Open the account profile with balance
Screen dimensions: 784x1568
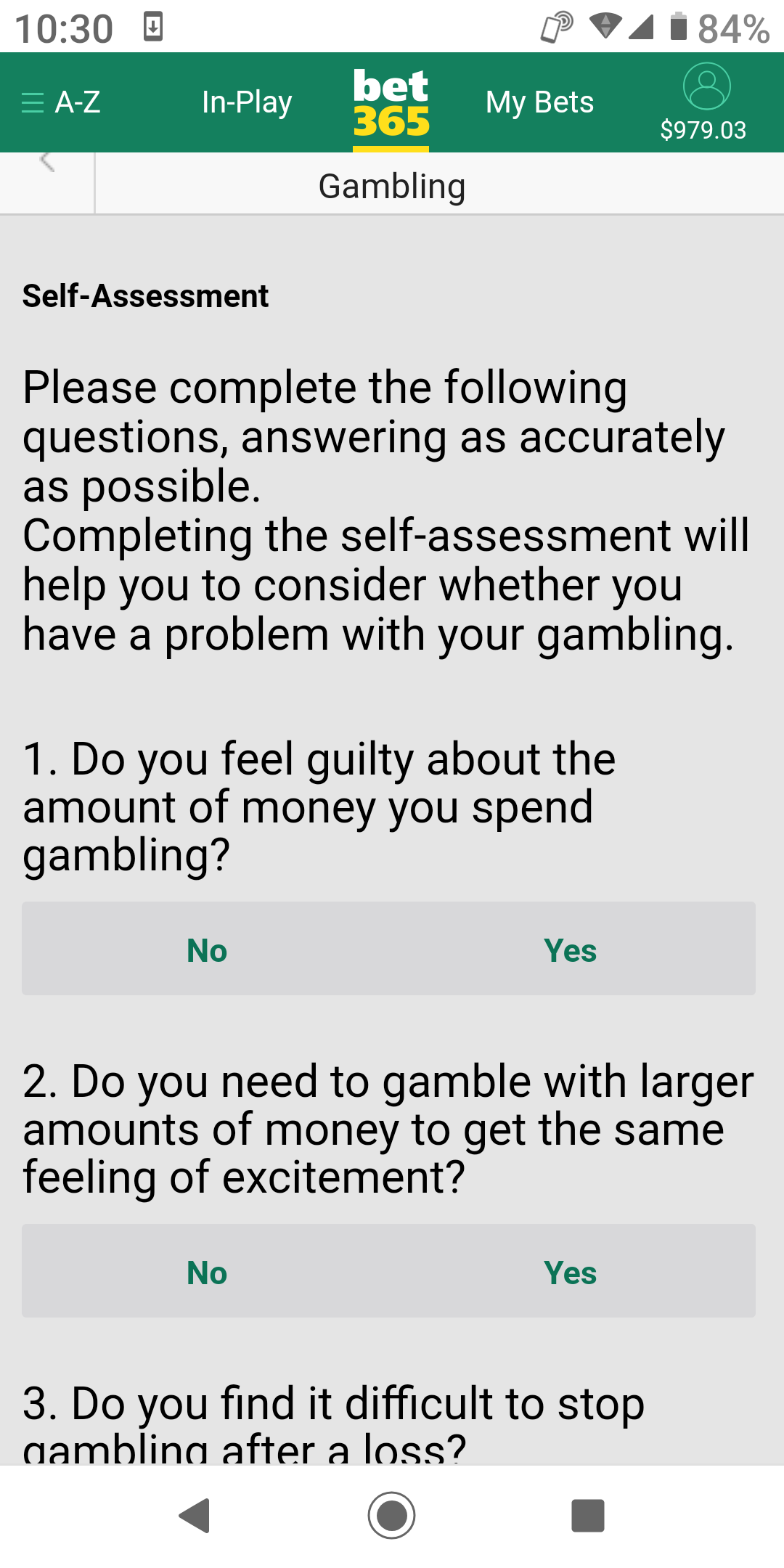tap(705, 102)
